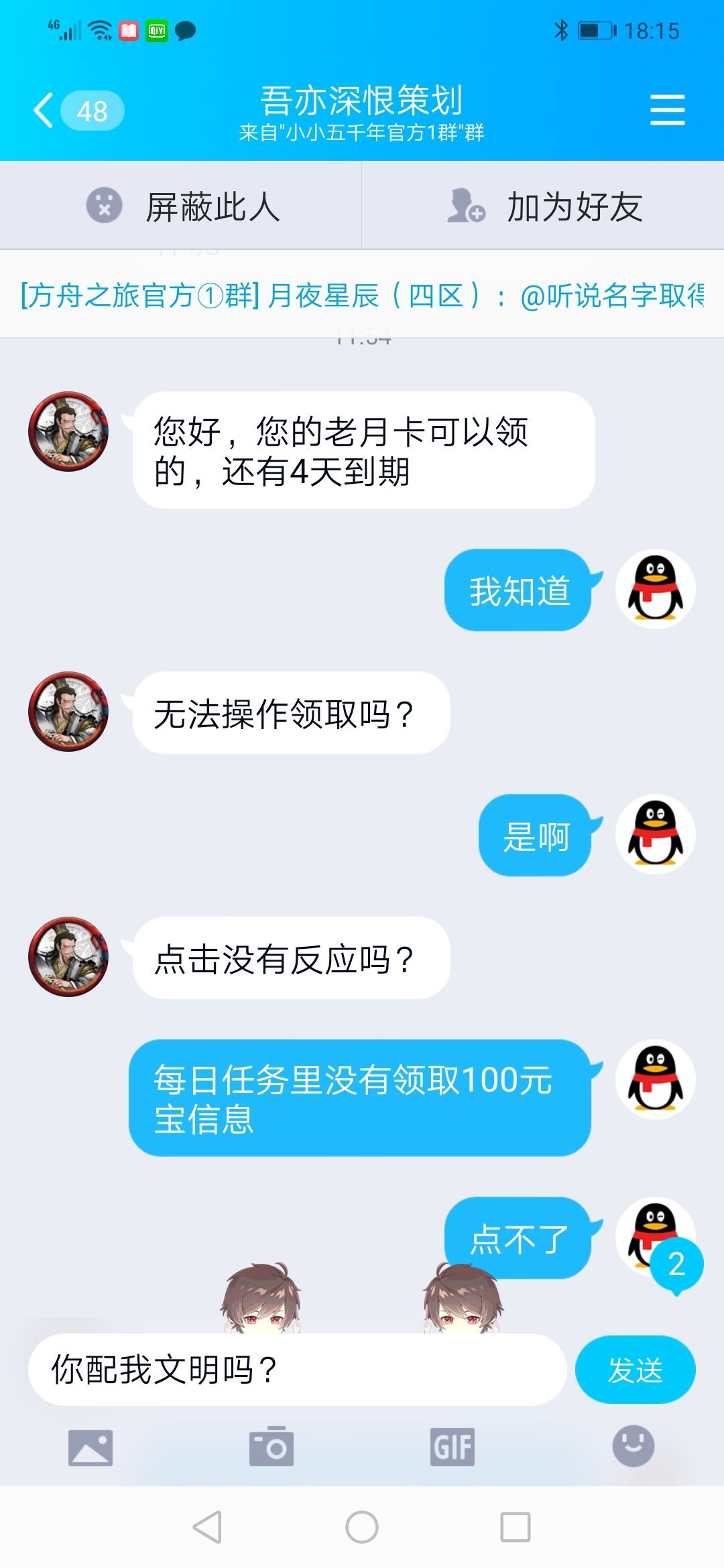The height and width of the screenshot is (1568, 724).
Task: Tap the group source label 小小五千年官方1群
Action: tap(362, 134)
